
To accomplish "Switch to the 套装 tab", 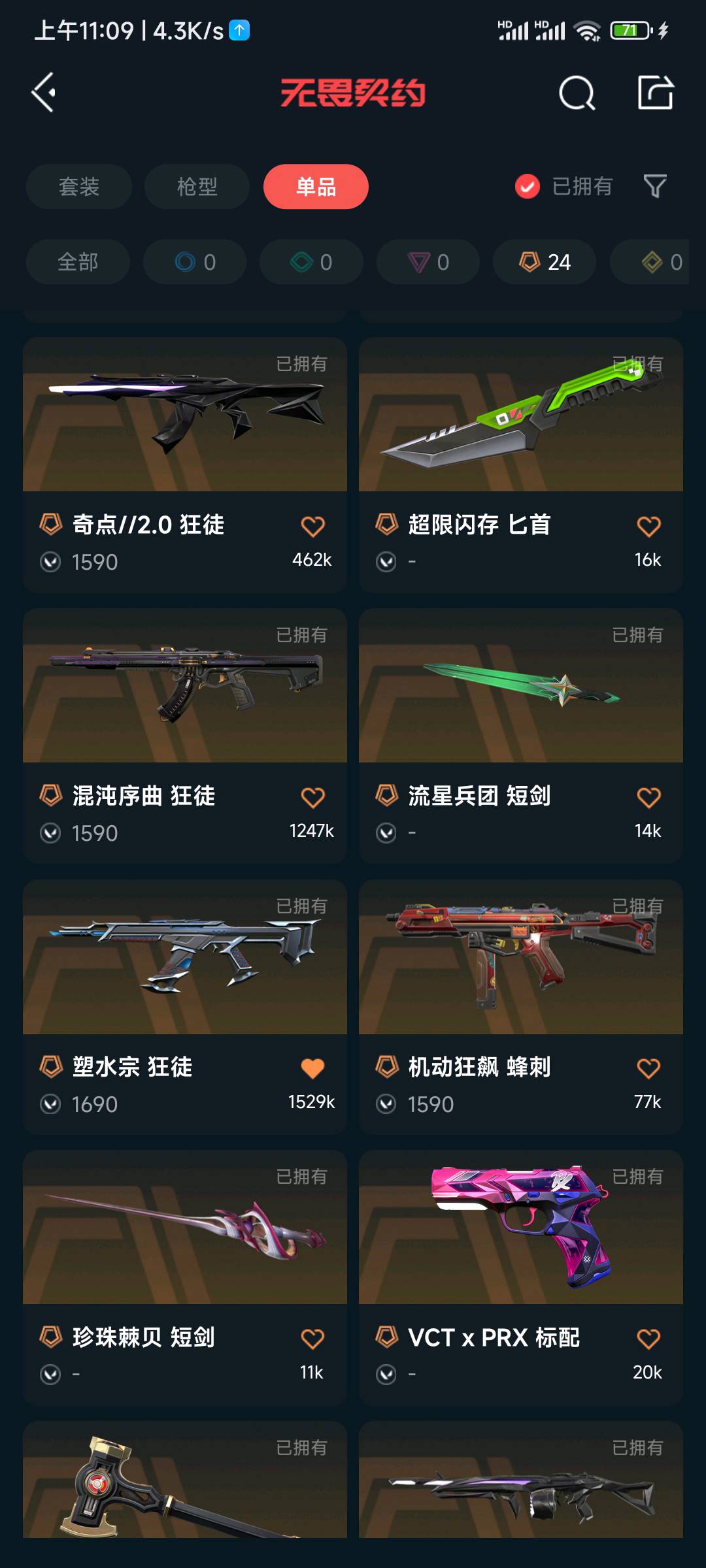I will [79, 187].
